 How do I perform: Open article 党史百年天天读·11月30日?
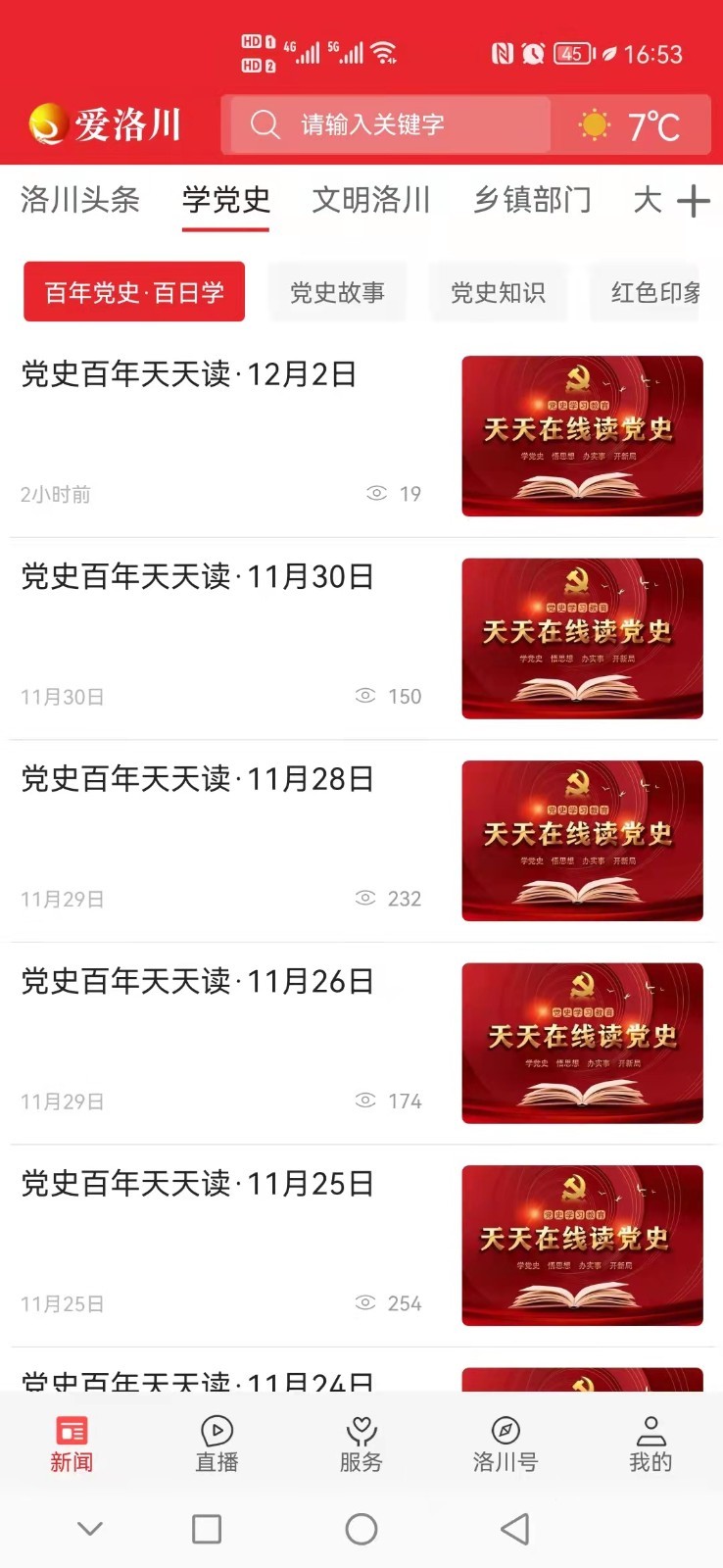198,577
